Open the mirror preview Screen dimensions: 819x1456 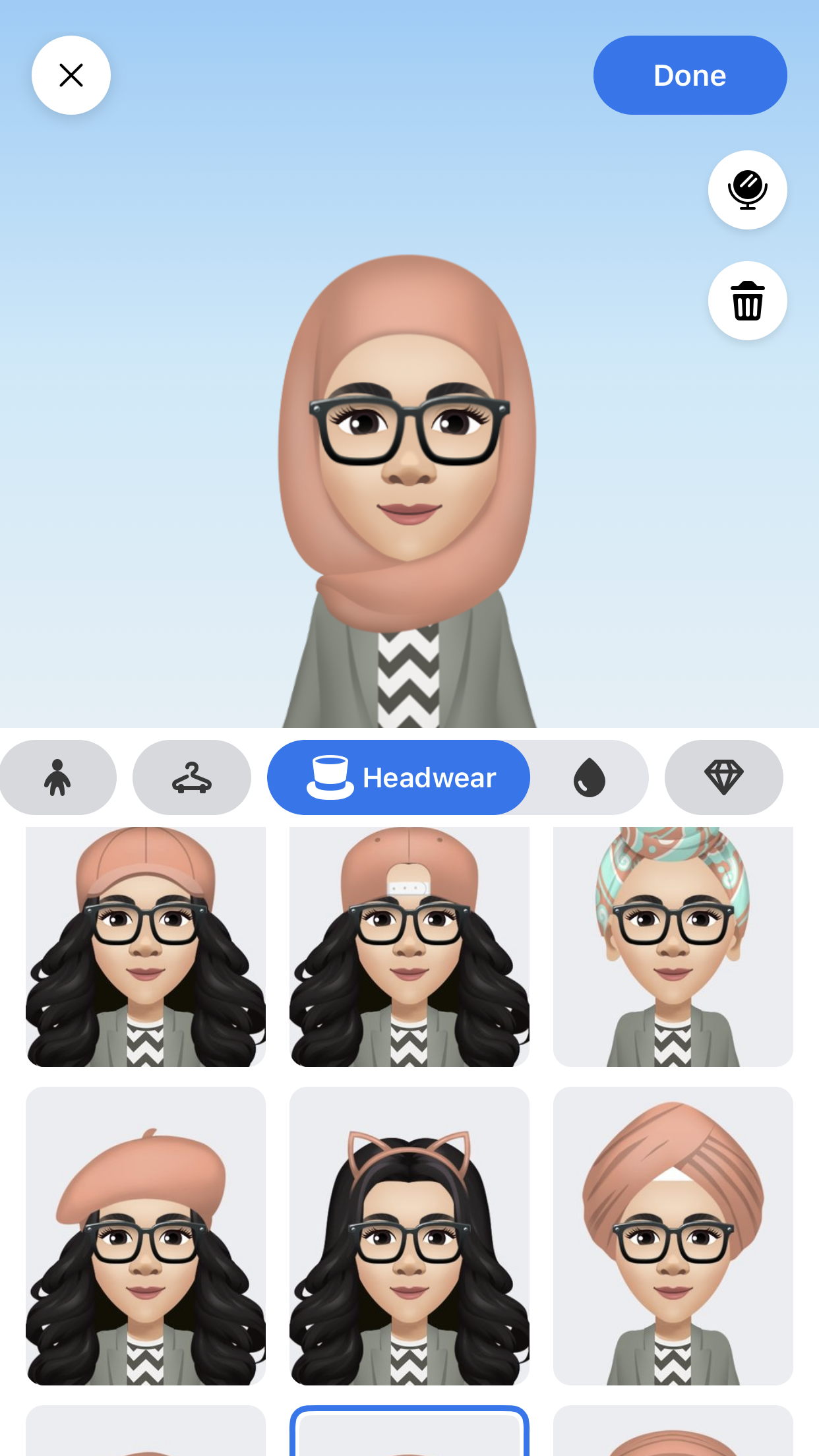click(x=747, y=190)
